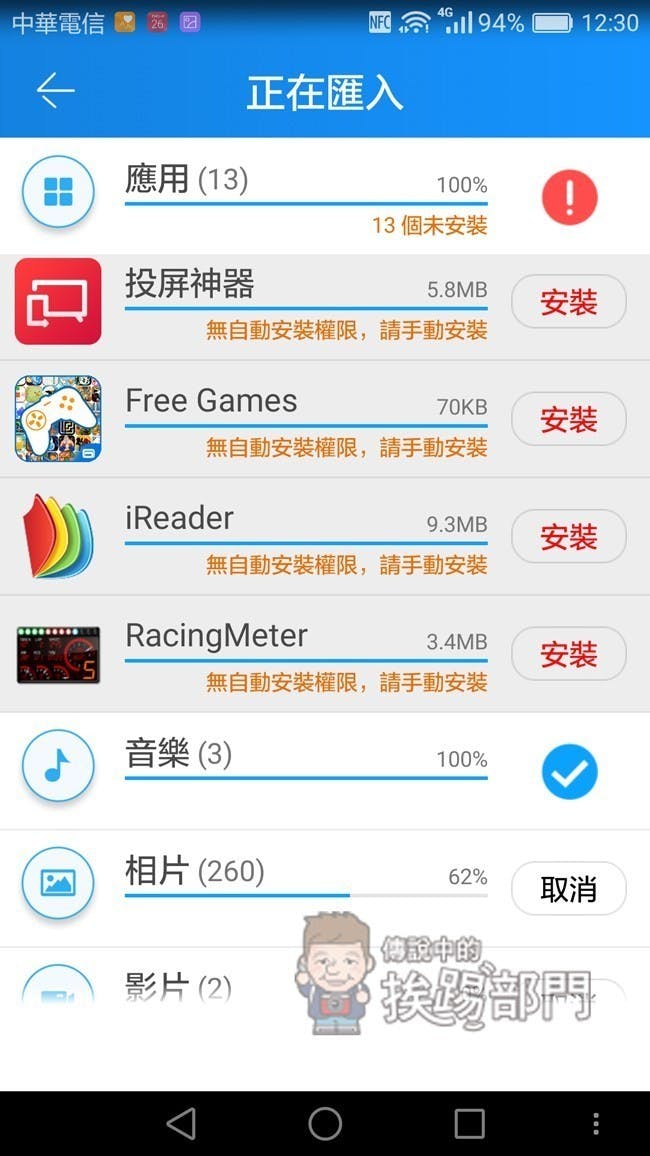Go back from the 正在匯入 screen
Screen dimensions: 650x1156
(x=56, y=92)
